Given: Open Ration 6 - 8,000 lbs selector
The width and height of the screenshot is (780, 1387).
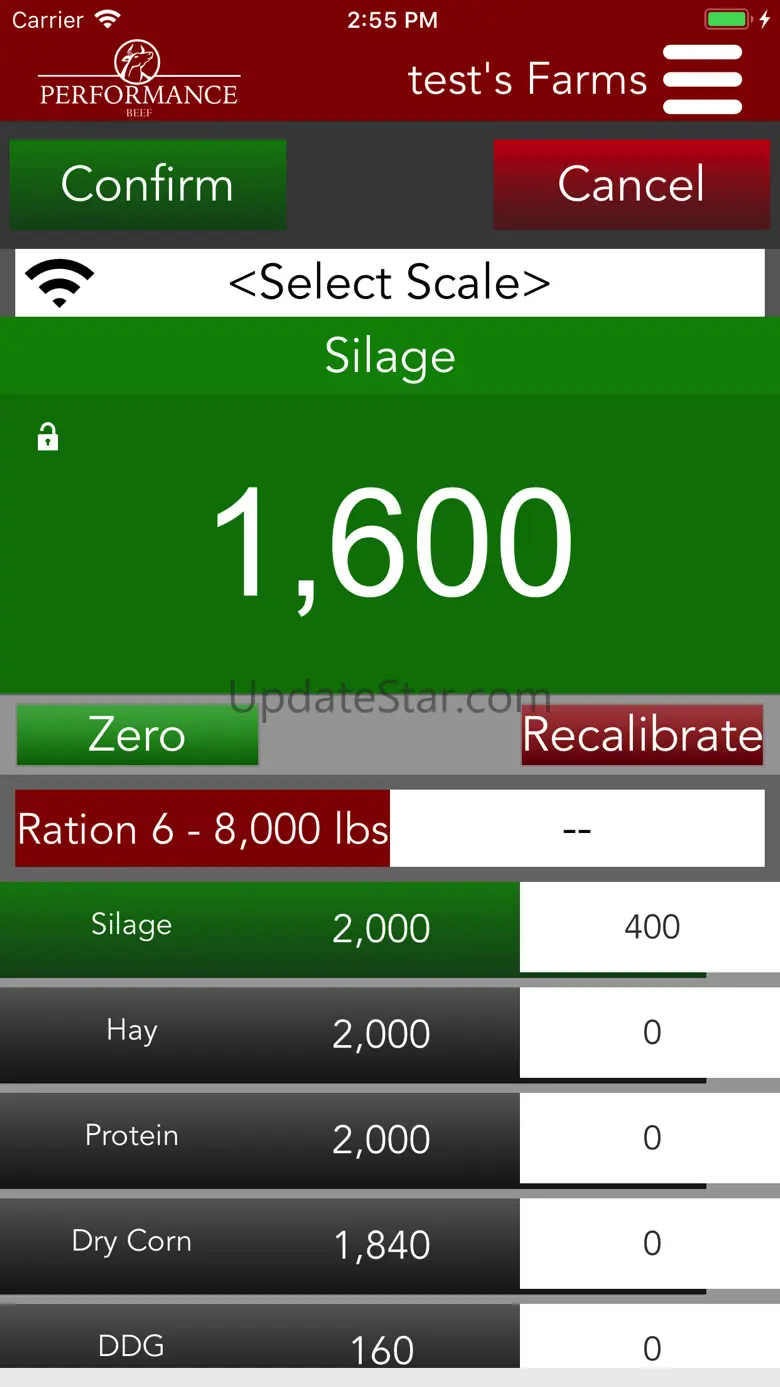Looking at the screenshot, I should tap(203, 829).
